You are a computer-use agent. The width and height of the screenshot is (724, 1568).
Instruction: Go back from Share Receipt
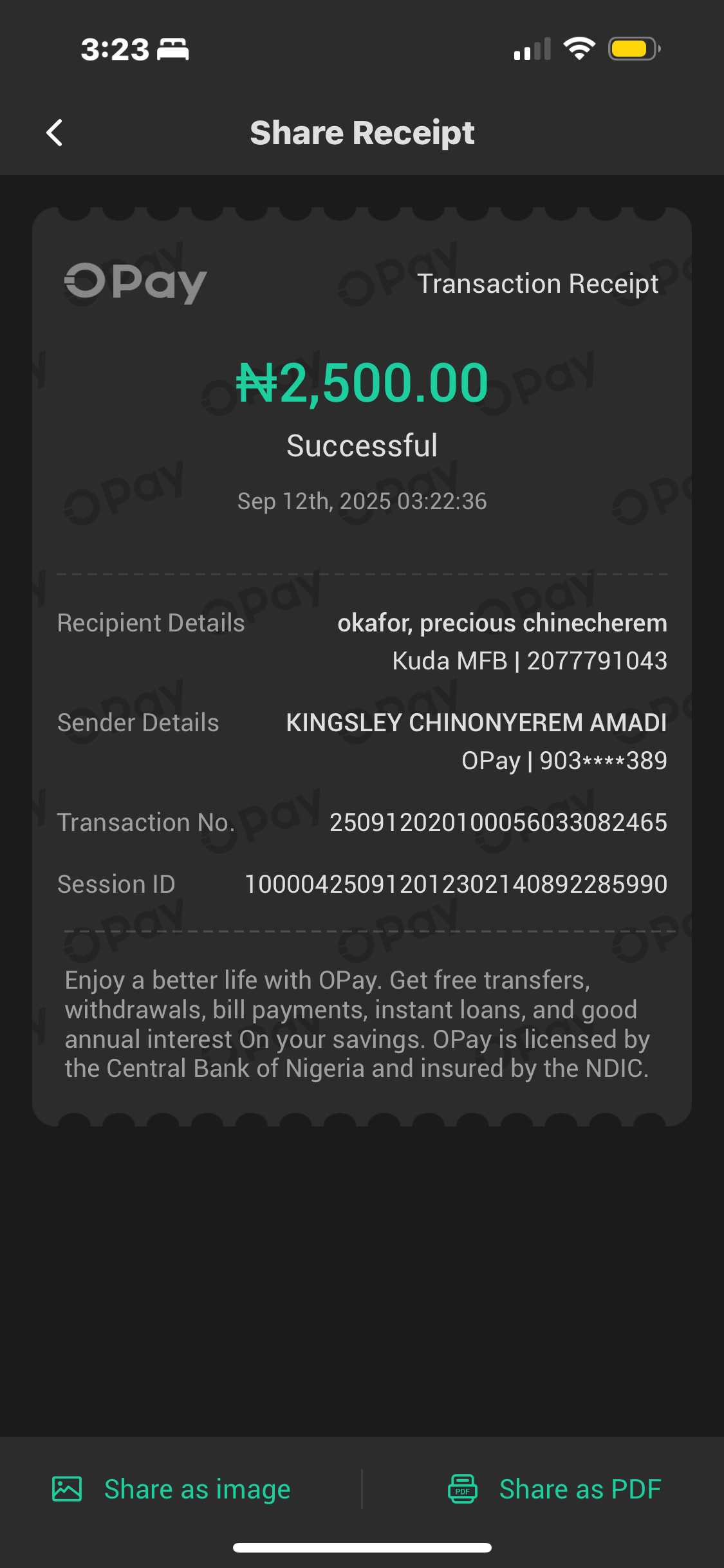click(x=55, y=133)
